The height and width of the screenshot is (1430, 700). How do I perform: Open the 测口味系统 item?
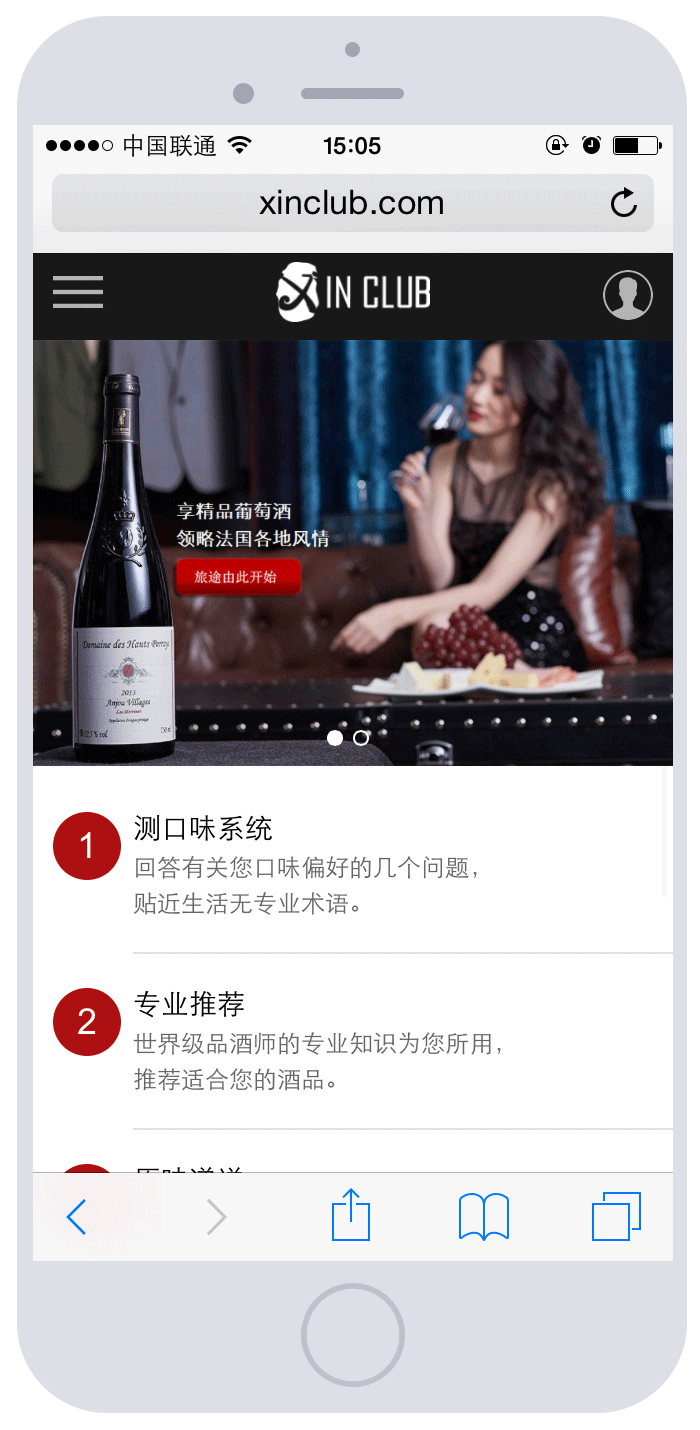[203, 828]
